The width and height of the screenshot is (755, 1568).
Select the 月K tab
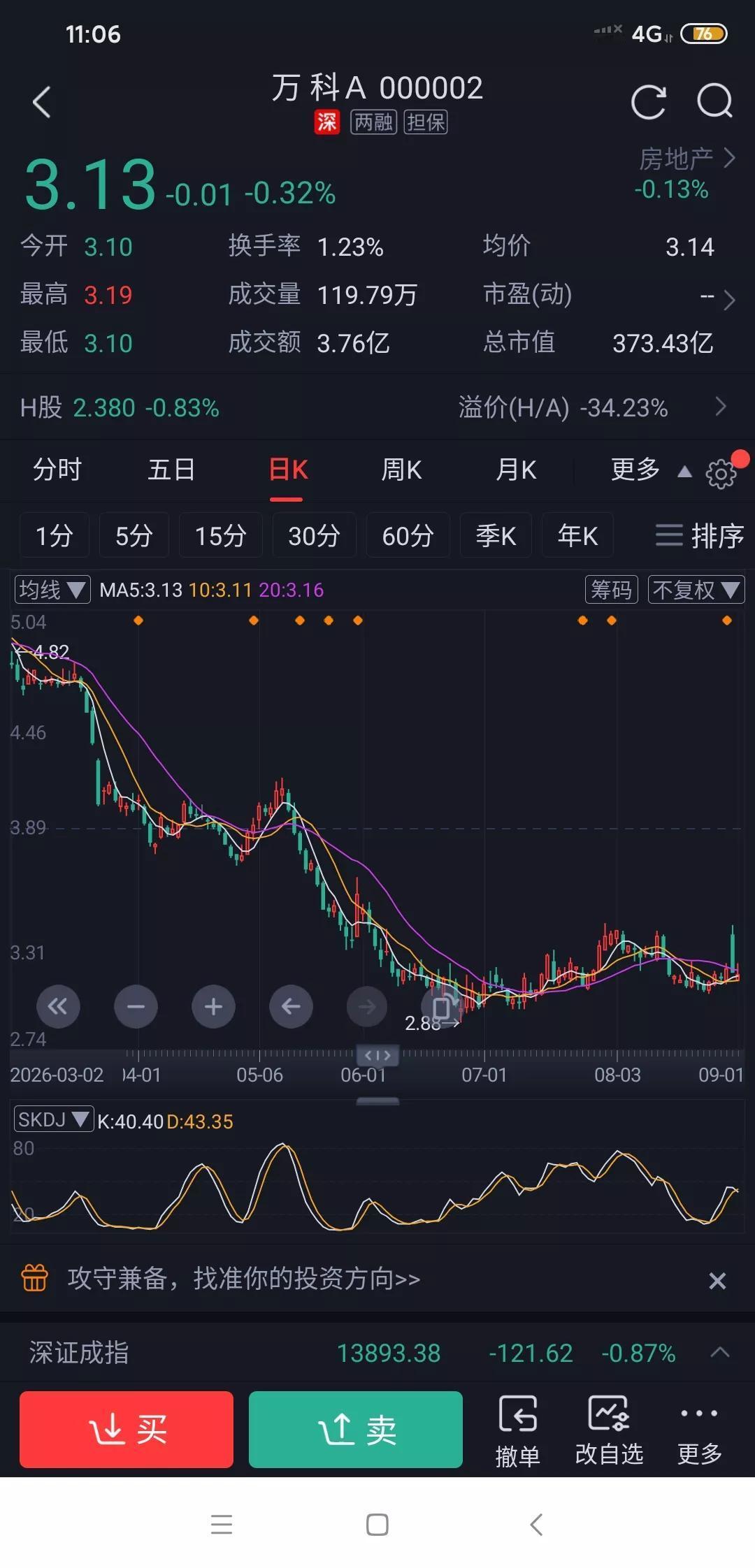tap(516, 470)
